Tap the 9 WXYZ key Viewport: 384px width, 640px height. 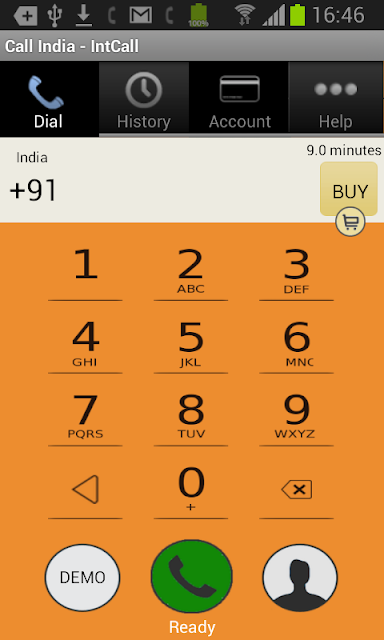click(296, 416)
